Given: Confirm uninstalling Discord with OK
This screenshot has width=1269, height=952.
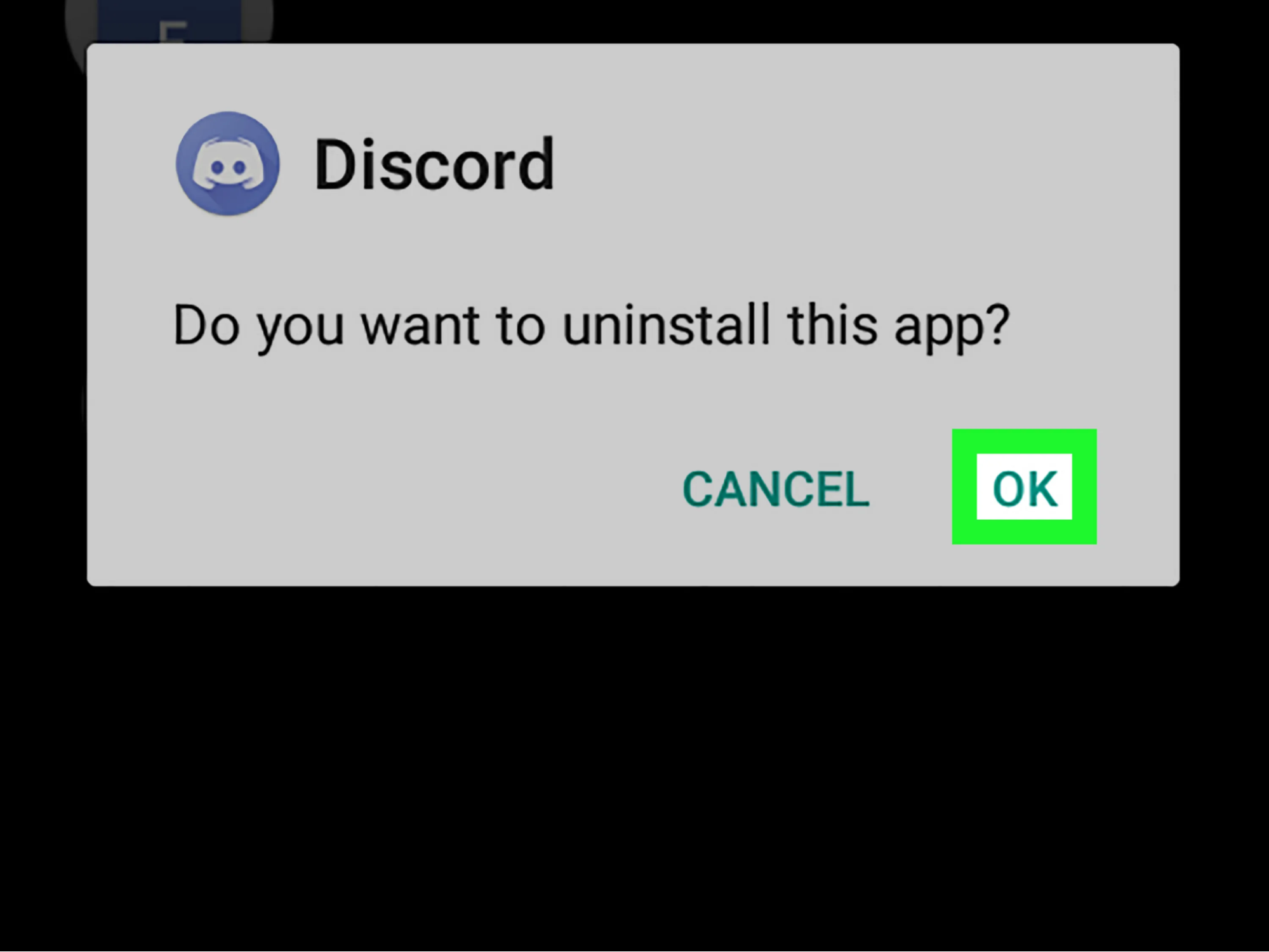Looking at the screenshot, I should [1024, 487].
